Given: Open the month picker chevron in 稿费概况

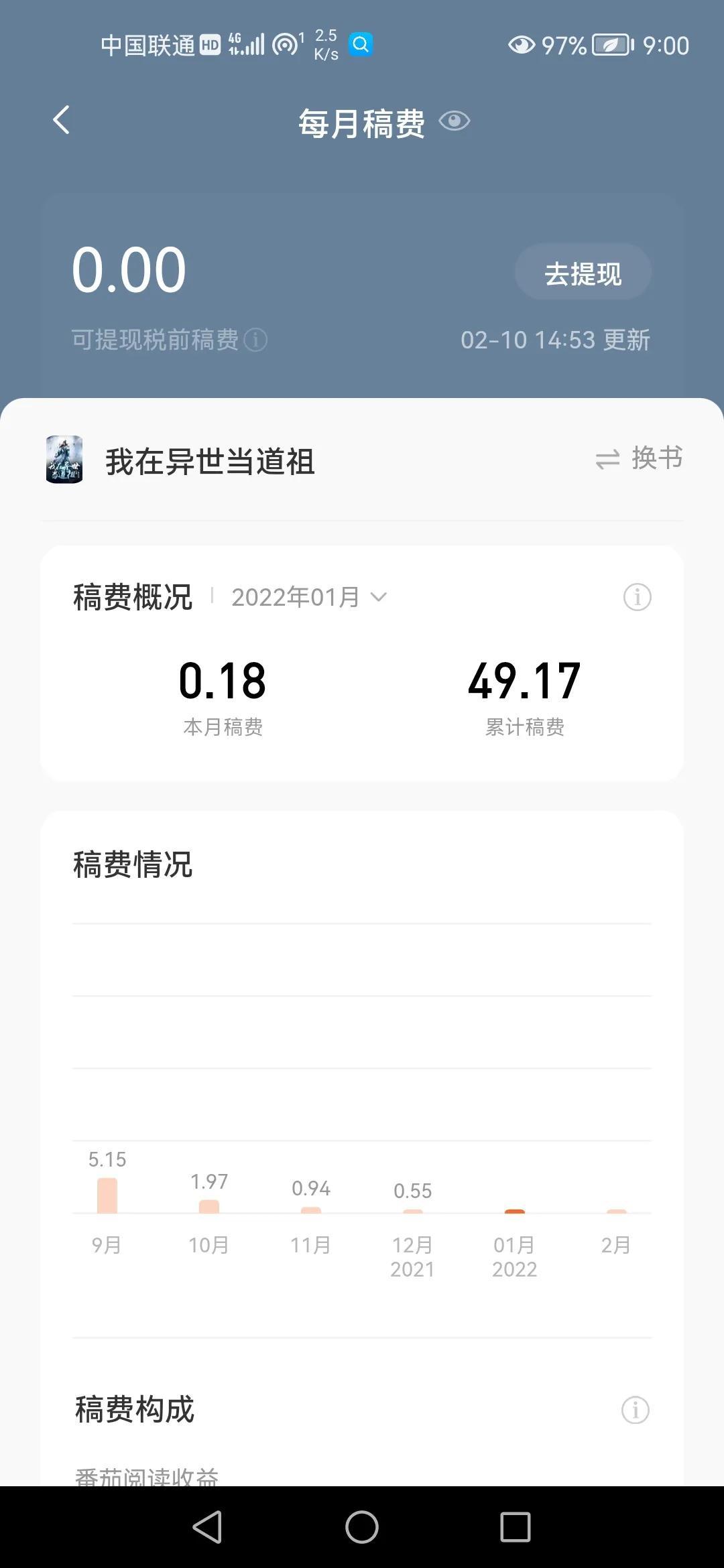Looking at the screenshot, I should pyautogui.click(x=379, y=596).
